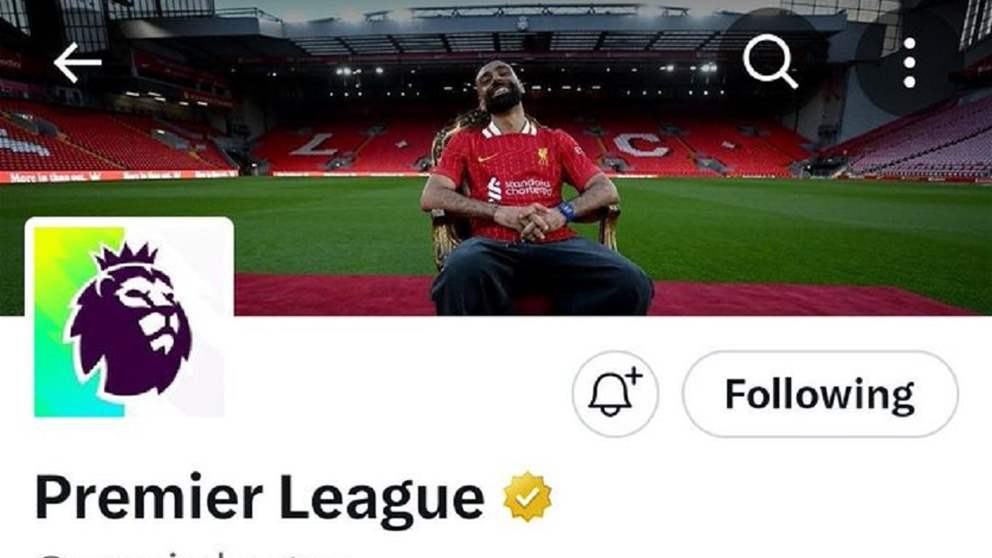Viewport: 992px width, 558px height.
Task: Turn on post notifications with the bell
Action: (615, 394)
